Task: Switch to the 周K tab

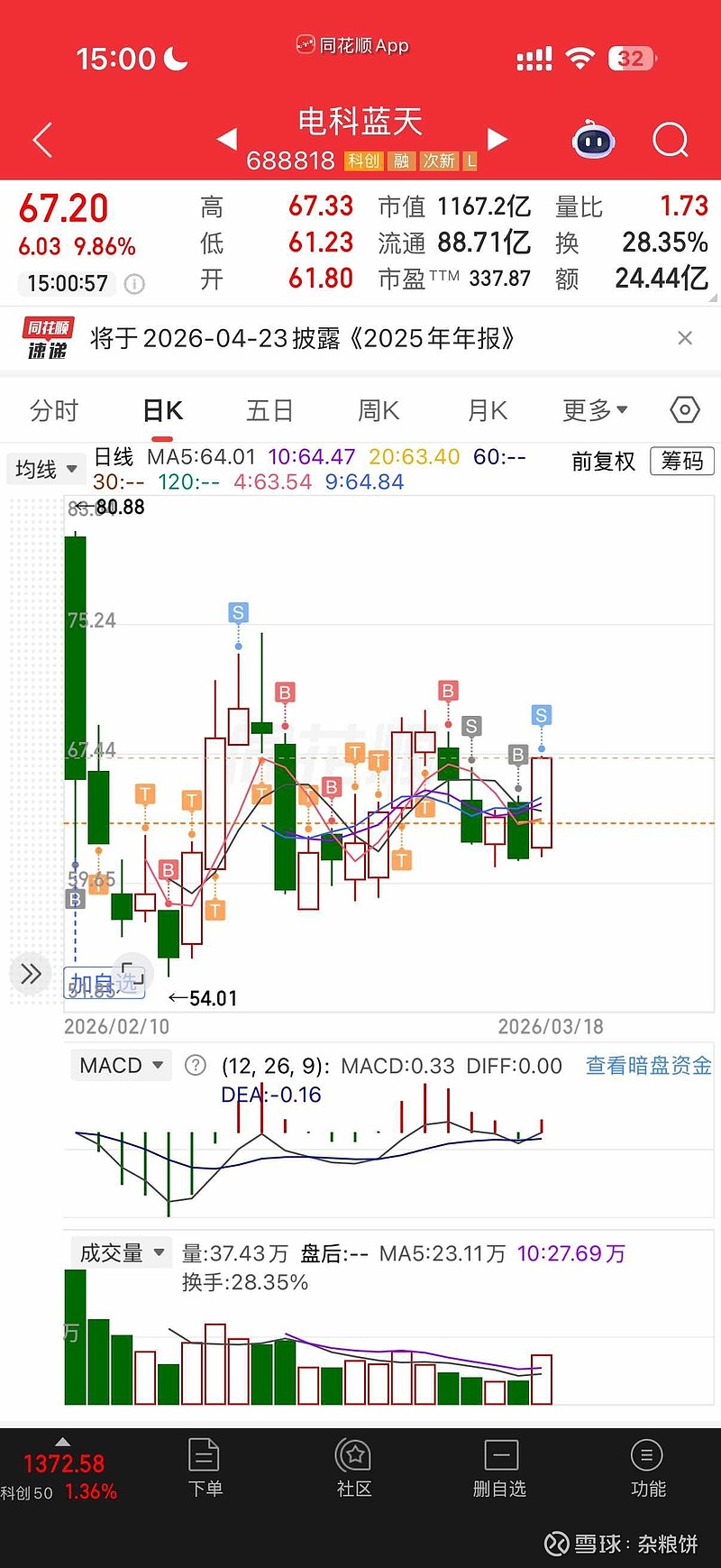Action: (x=378, y=411)
